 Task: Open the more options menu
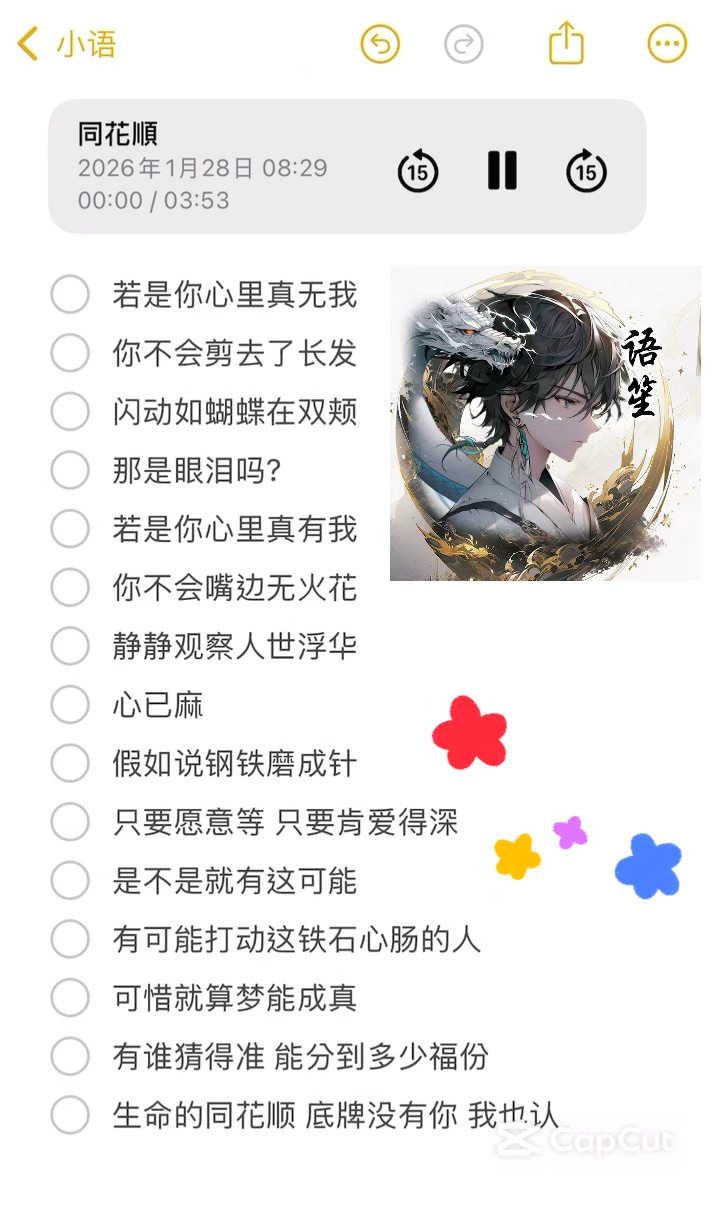pos(667,44)
